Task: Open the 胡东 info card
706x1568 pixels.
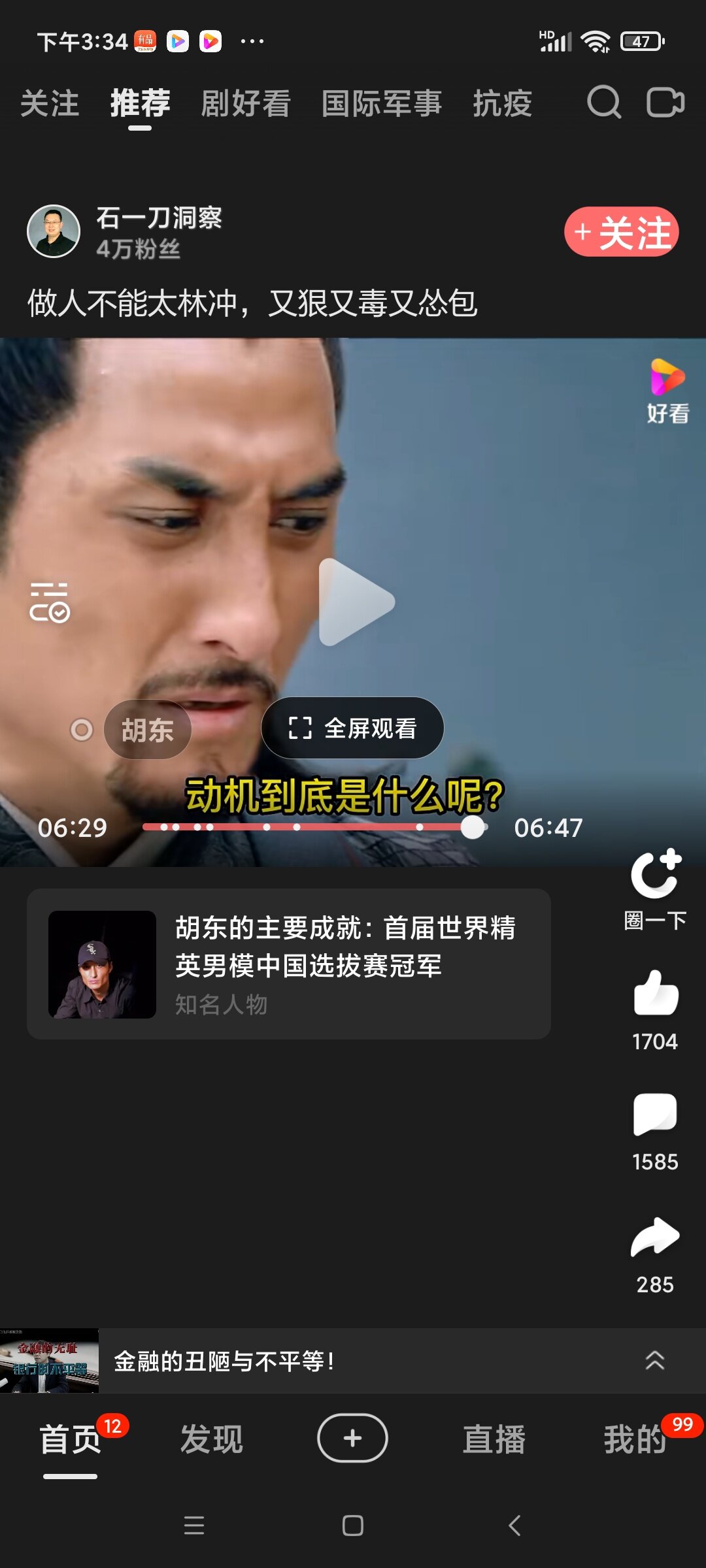Action: pos(288,964)
